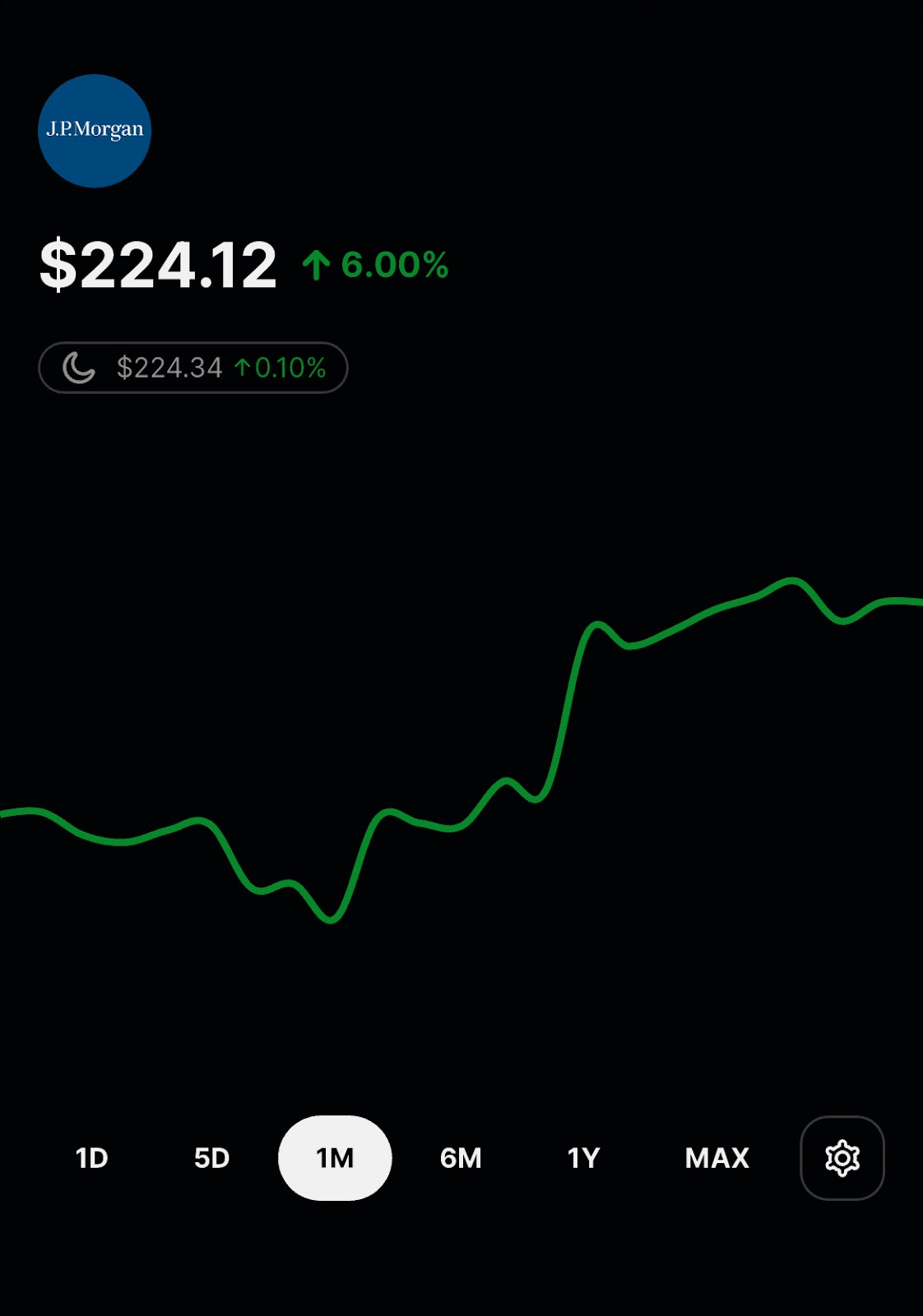Show the 6M price history
This screenshot has width=923, height=1316.
(x=461, y=1158)
